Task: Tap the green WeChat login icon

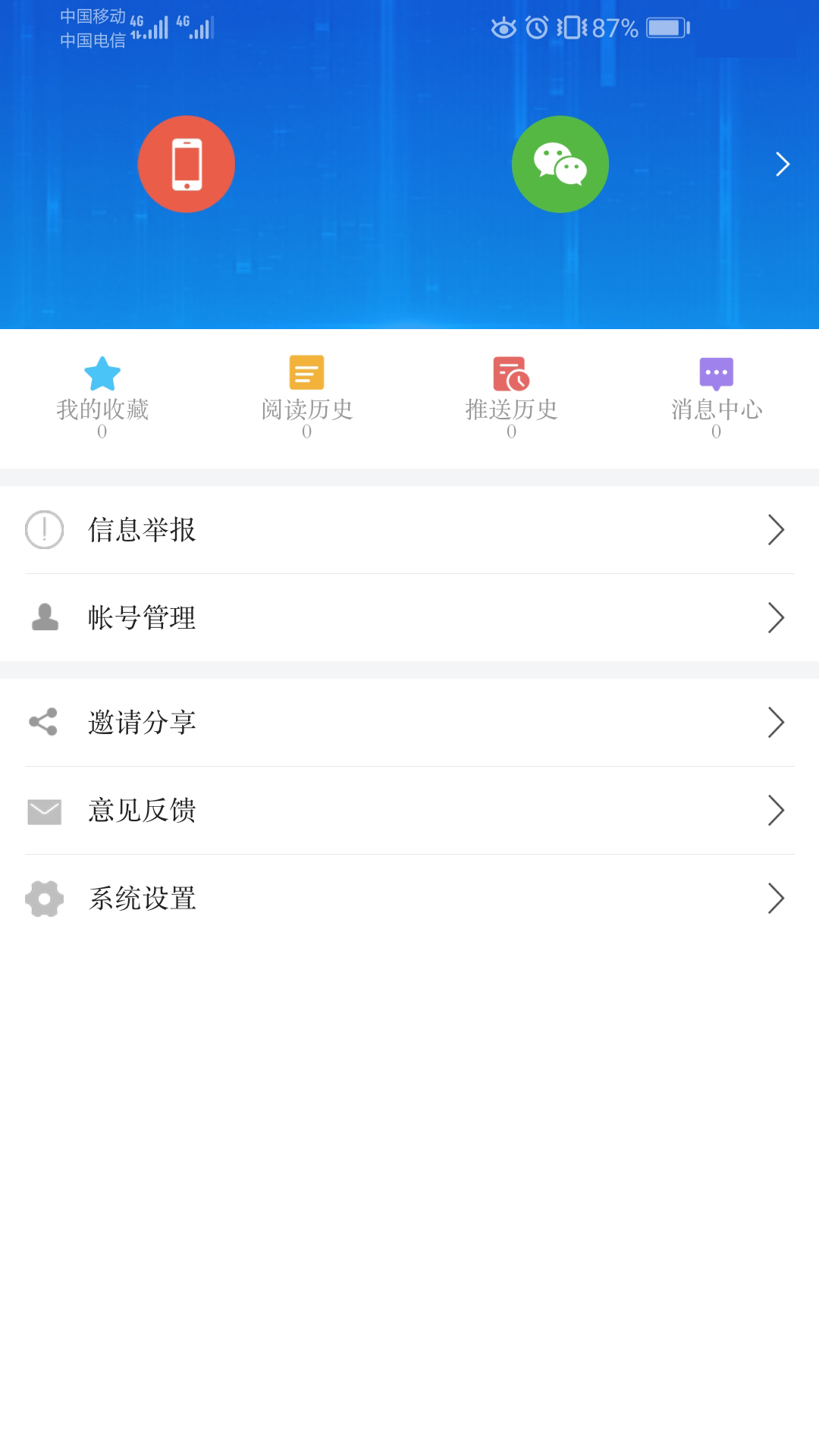Action: point(560,163)
